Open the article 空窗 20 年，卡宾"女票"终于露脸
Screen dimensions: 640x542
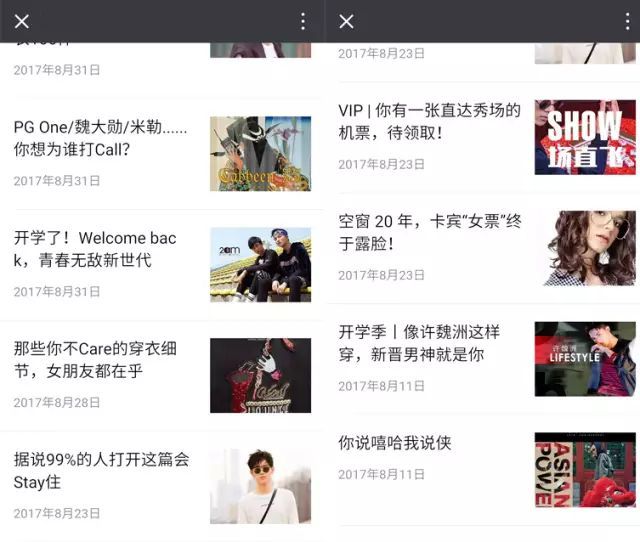tap(429, 232)
